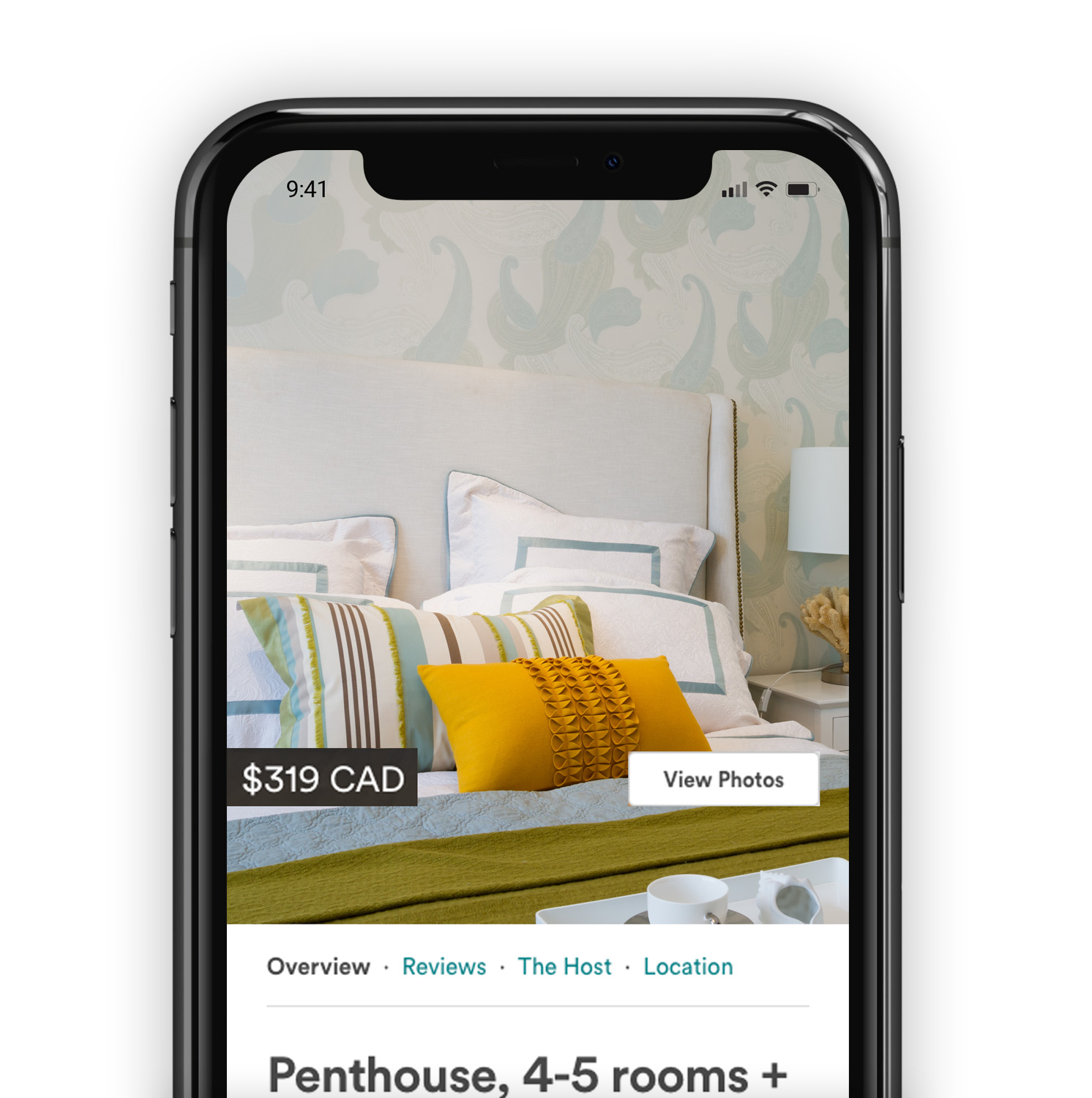Screen dimensions: 1092x1098
Task: Switch to the Overview section
Action: [x=318, y=967]
